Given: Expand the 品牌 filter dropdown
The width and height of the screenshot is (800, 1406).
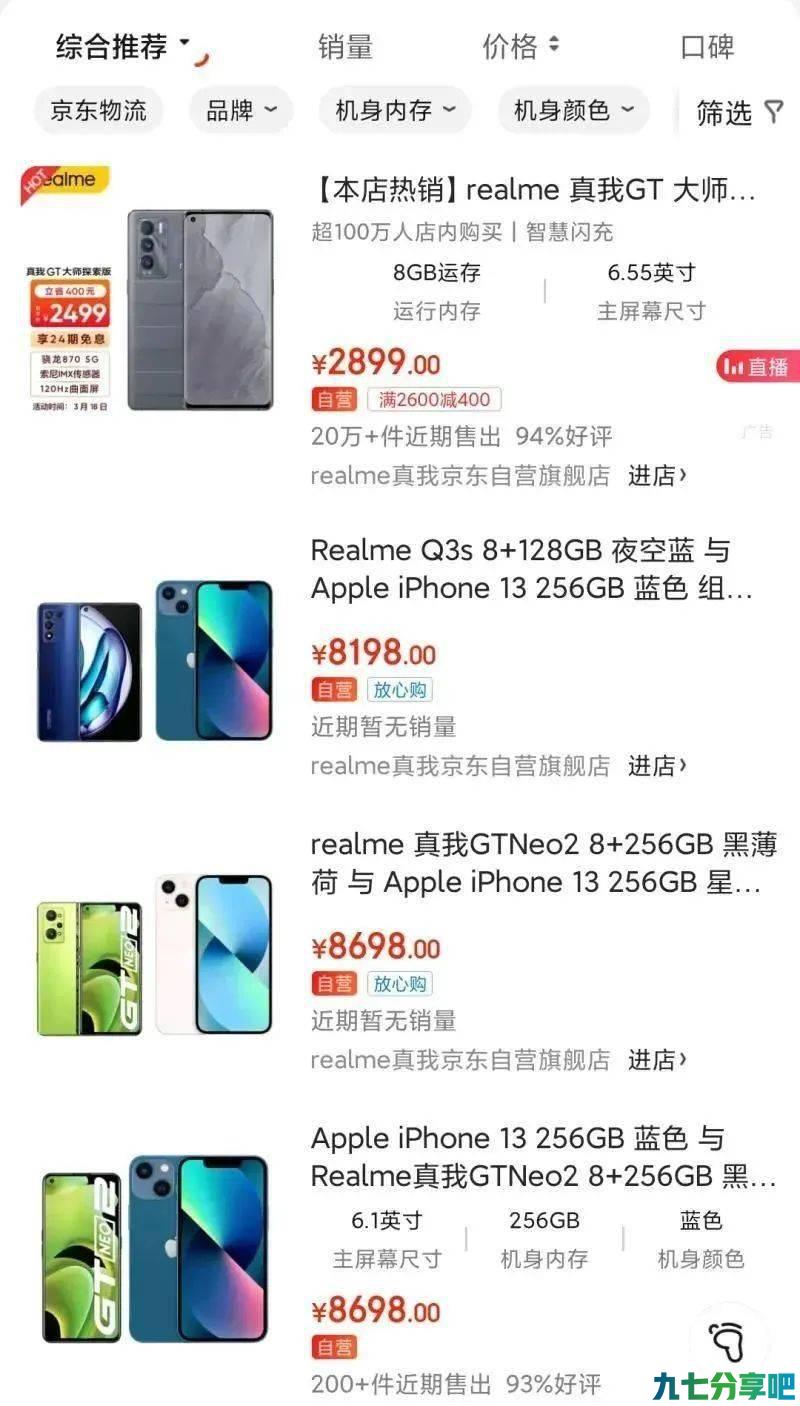Looking at the screenshot, I should coord(241,110).
